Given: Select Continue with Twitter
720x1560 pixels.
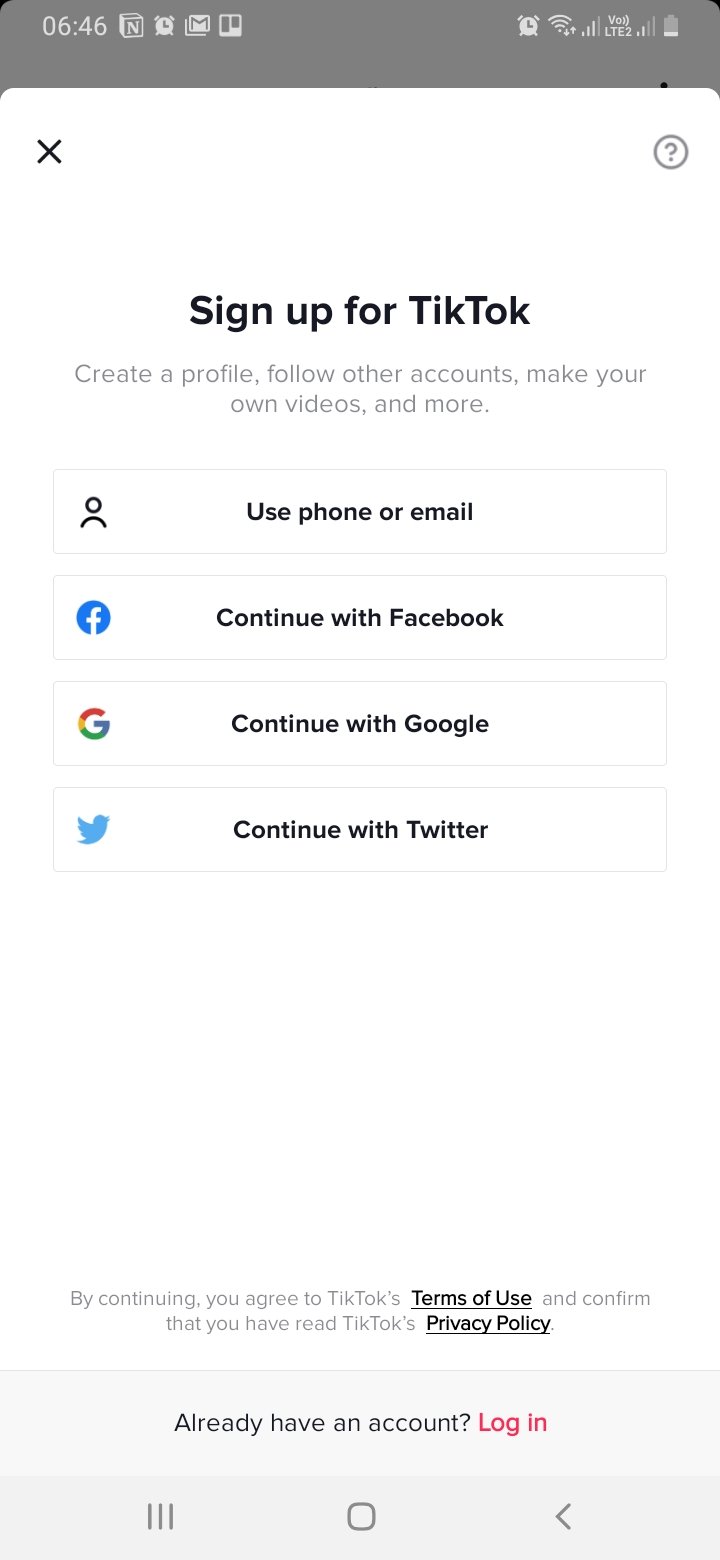Looking at the screenshot, I should click(360, 830).
